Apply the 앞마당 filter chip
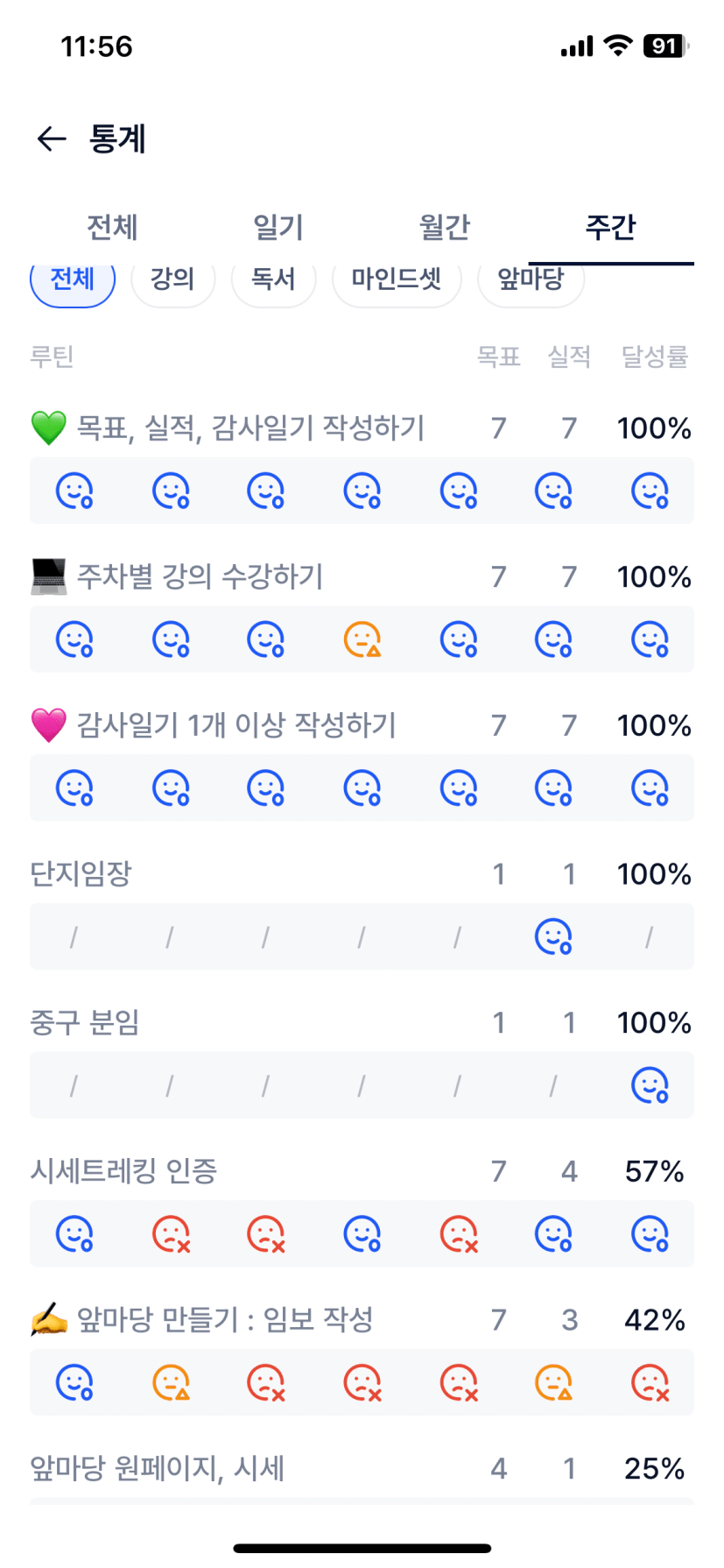 click(531, 280)
